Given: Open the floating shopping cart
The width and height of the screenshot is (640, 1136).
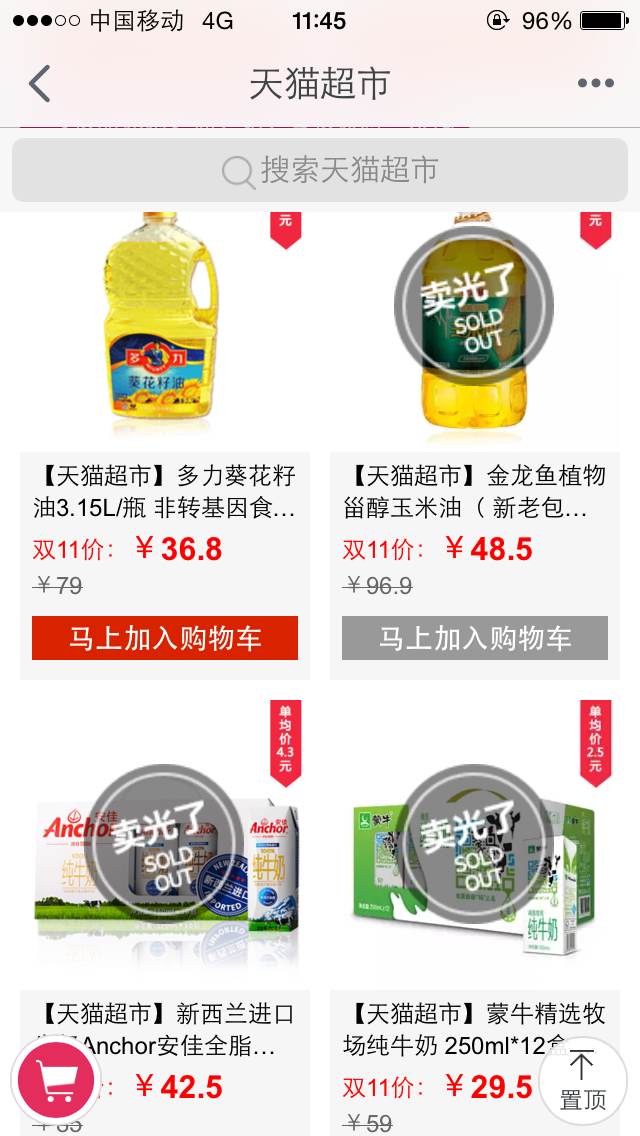Looking at the screenshot, I should [56, 1081].
